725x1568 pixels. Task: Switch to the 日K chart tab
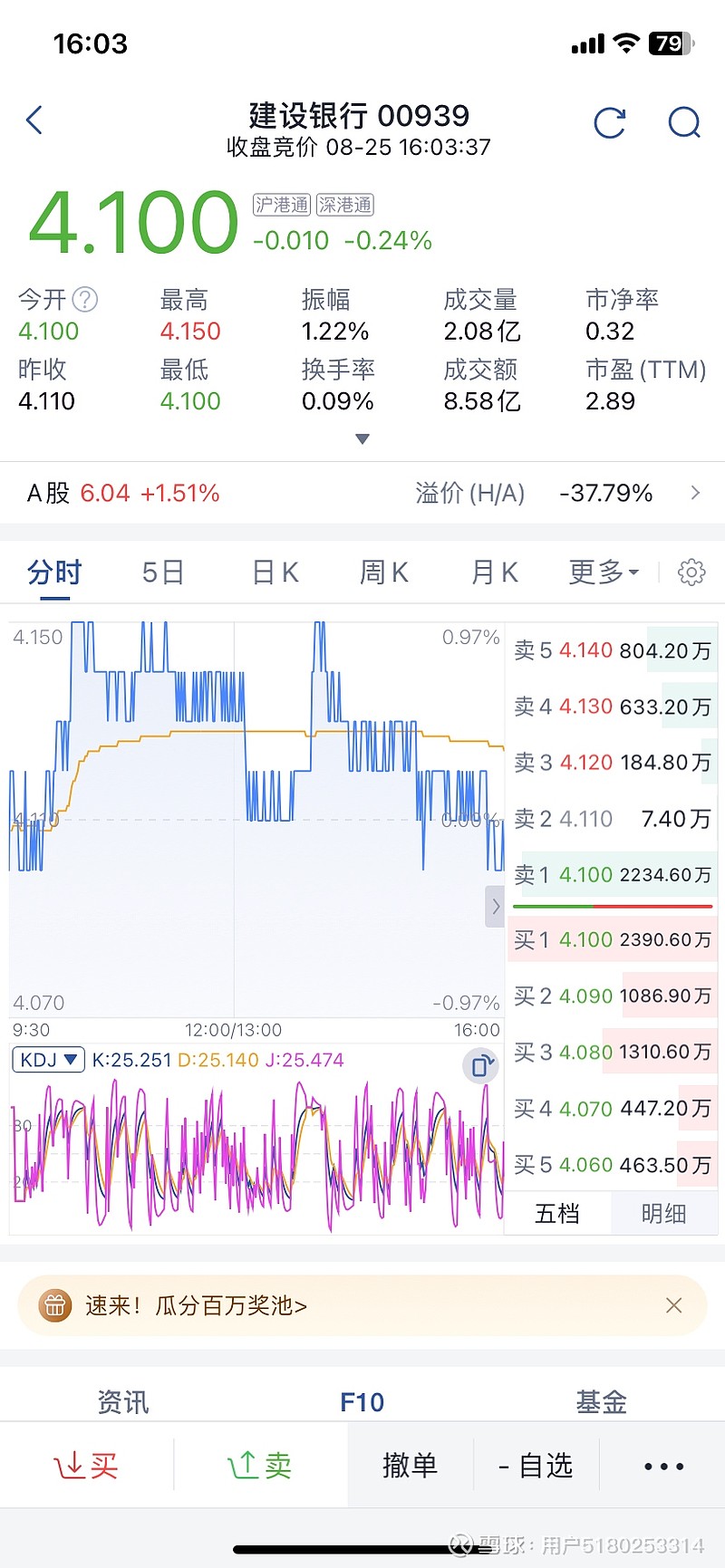(274, 572)
